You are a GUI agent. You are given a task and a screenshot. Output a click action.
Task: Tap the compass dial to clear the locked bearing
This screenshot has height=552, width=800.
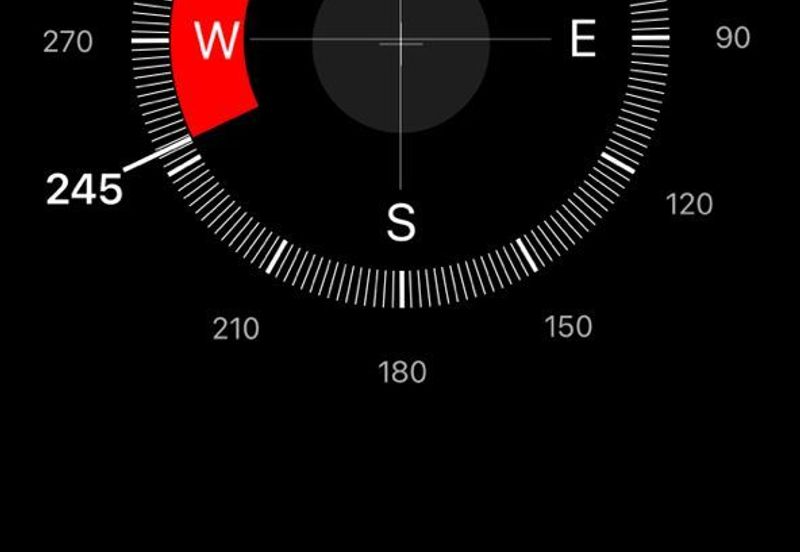(x=400, y=120)
